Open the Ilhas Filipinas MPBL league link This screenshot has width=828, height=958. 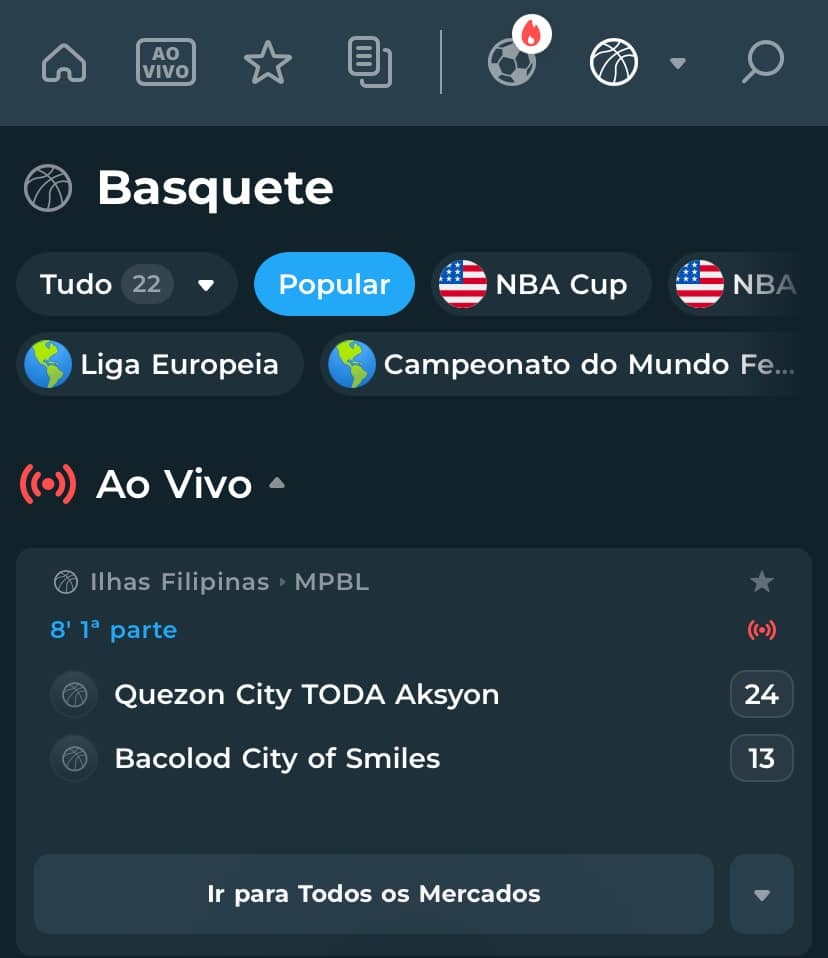210,581
